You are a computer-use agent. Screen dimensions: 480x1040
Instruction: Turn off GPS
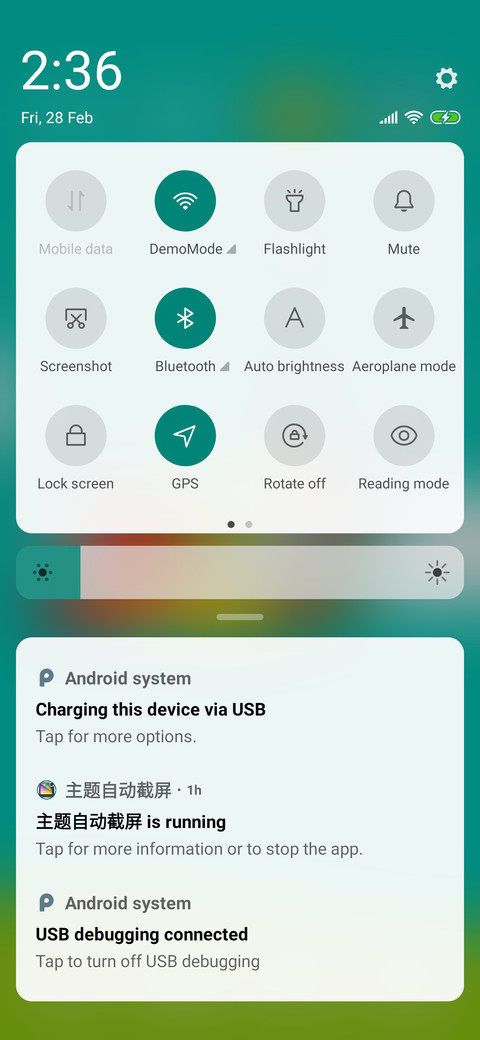185,436
